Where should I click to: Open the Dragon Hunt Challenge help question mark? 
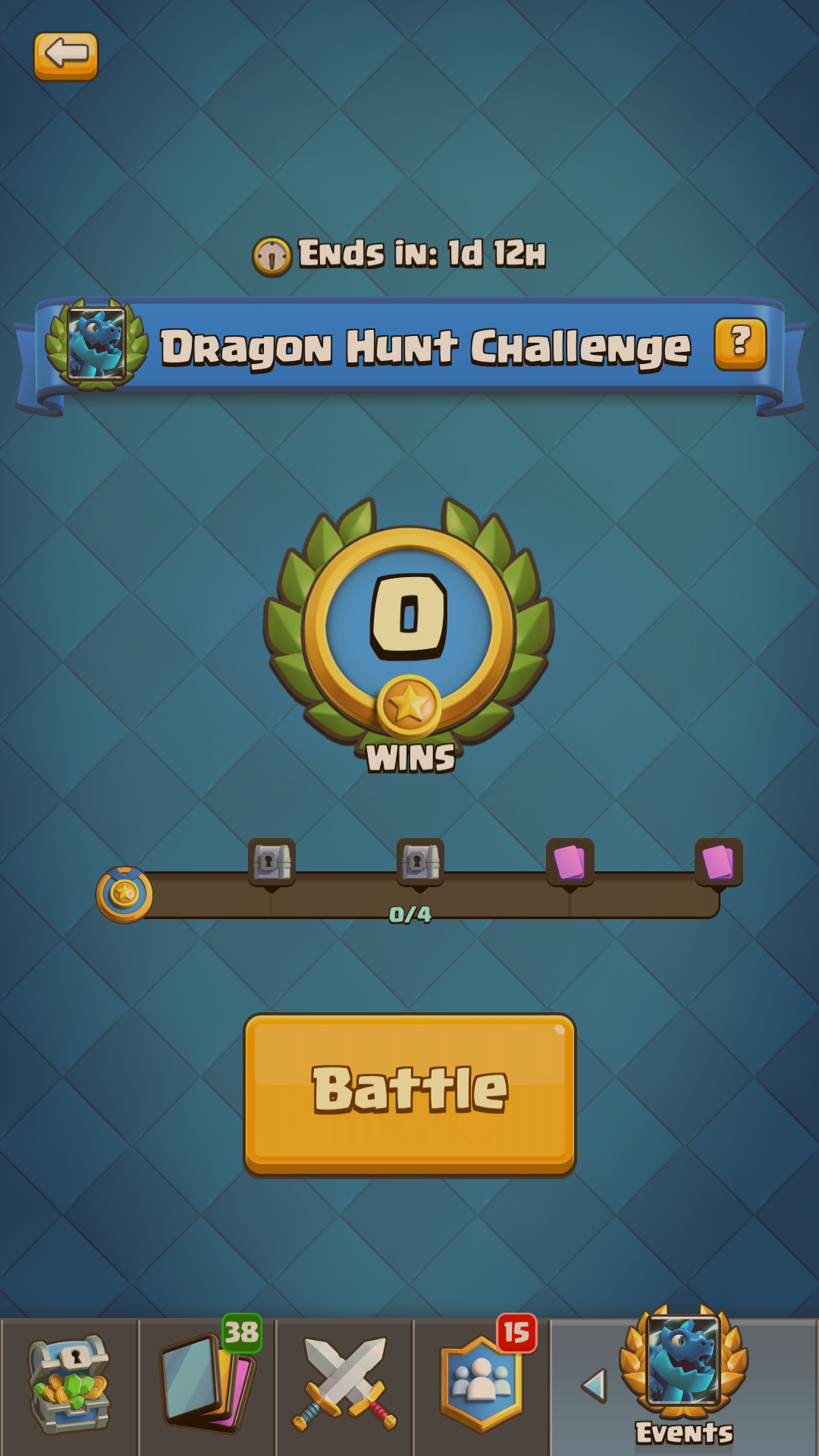(740, 344)
